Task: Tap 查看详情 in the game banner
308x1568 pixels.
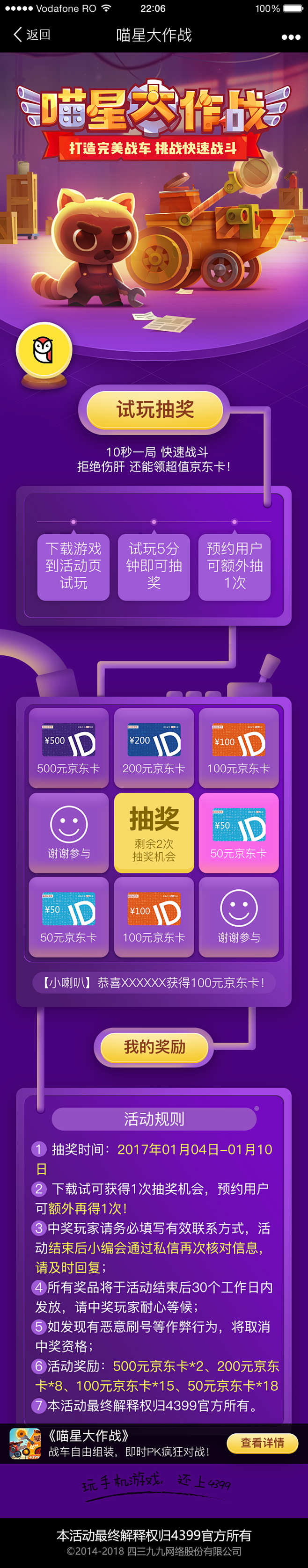Action: (x=262, y=1443)
